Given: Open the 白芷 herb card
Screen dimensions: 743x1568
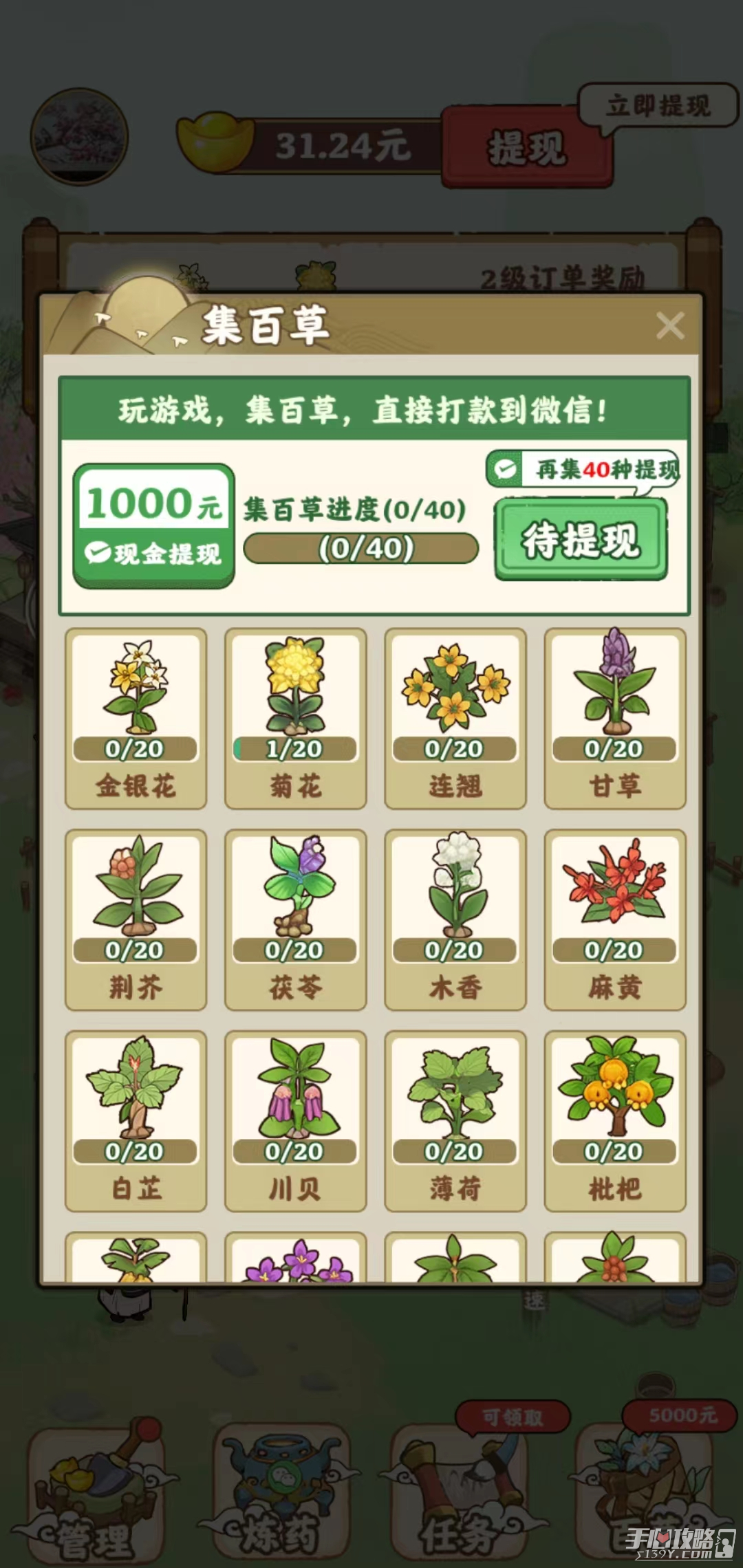Looking at the screenshot, I should pyautogui.click(x=136, y=1121).
